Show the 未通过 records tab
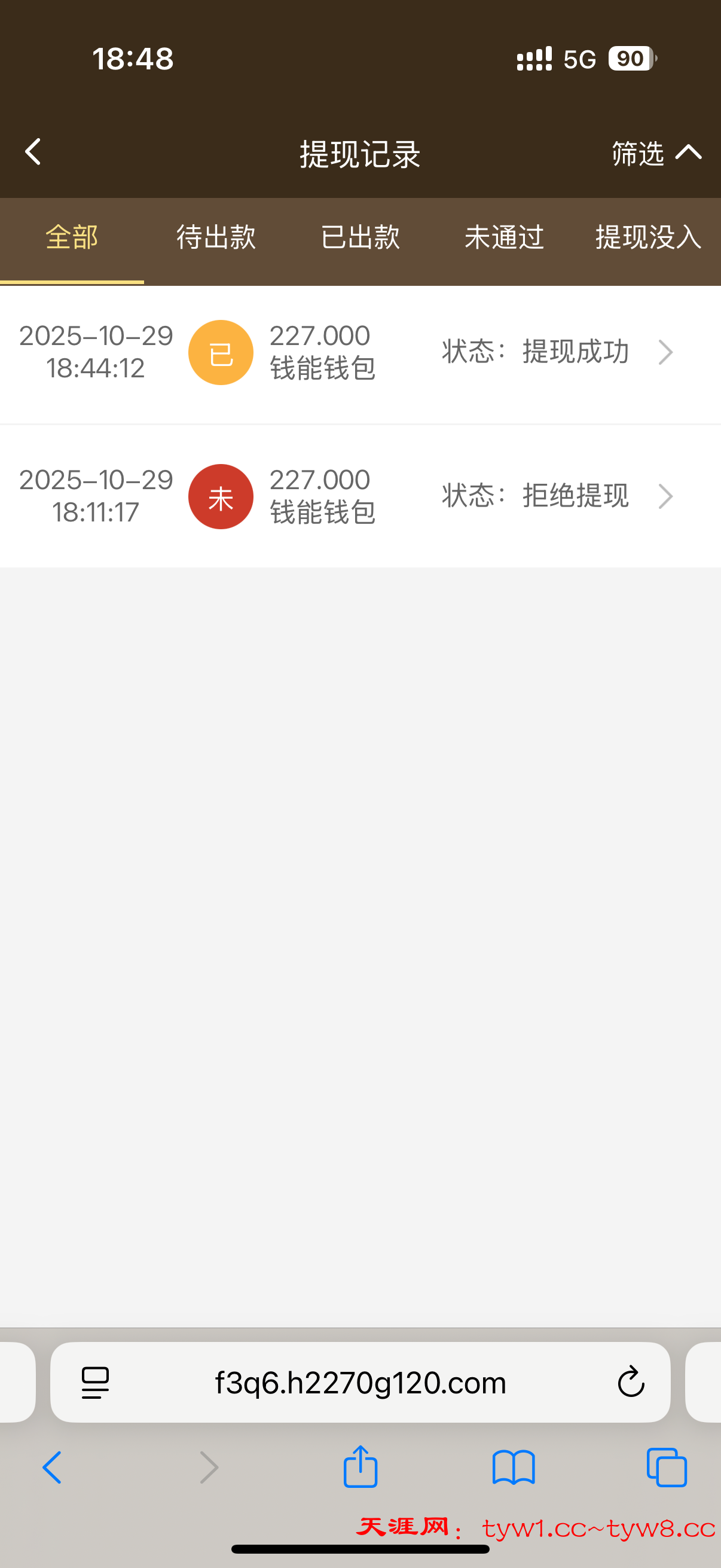This screenshot has width=721, height=1568. pos(504,237)
